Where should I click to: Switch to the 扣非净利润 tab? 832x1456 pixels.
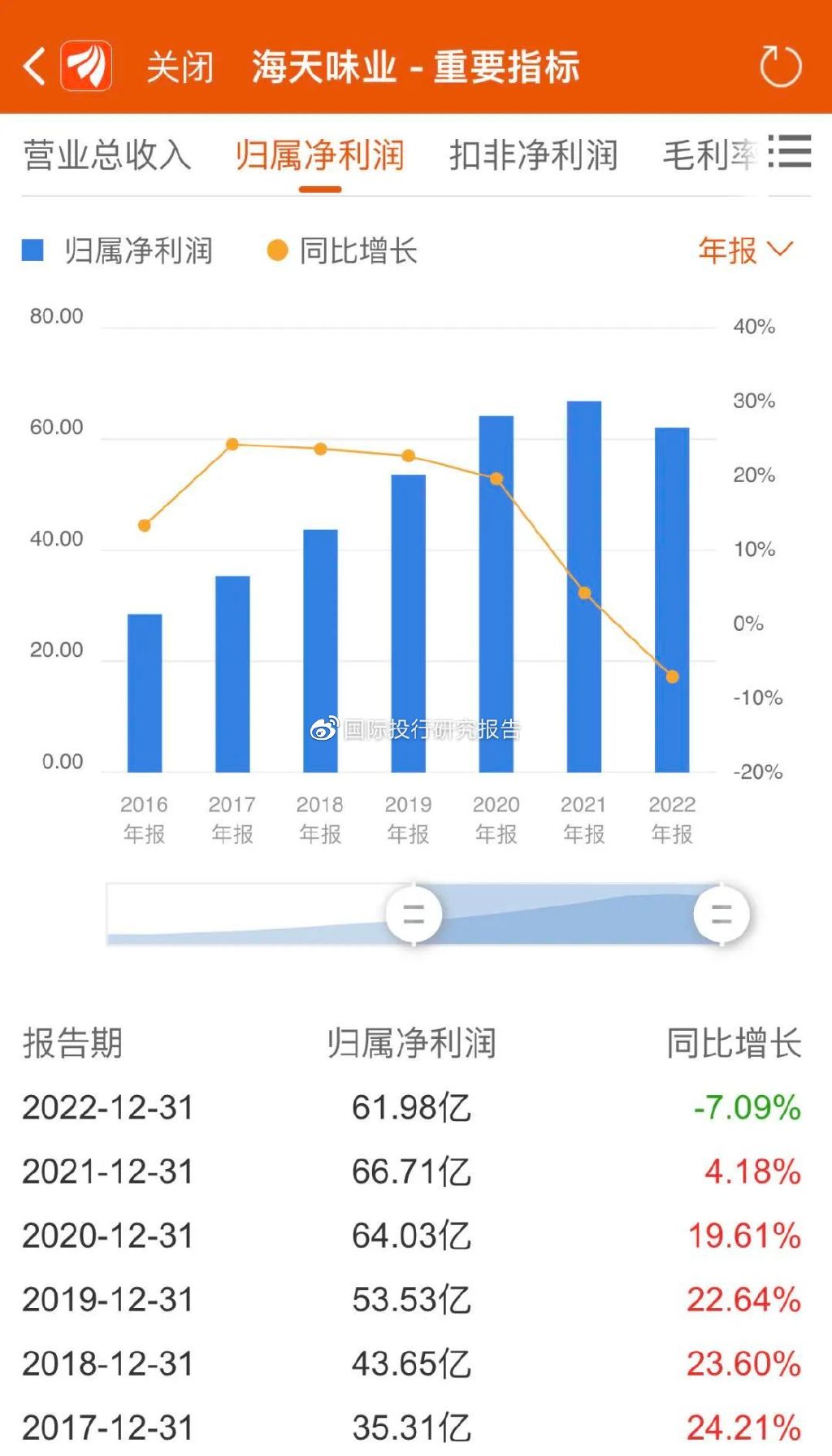[534, 155]
